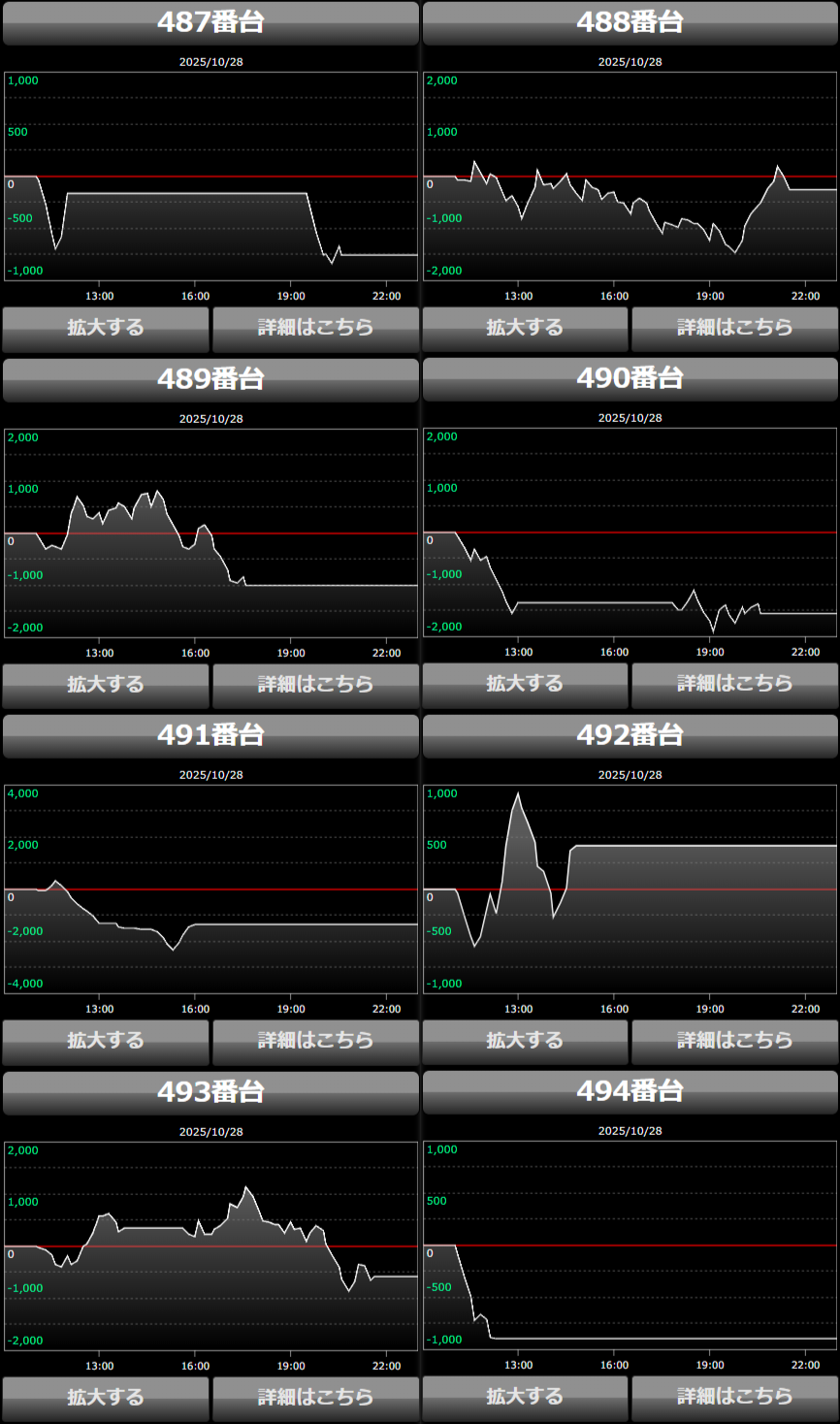Tap 拡大する below 493番台 graph
This screenshot has height=1424, width=840.
click(x=106, y=1398)
